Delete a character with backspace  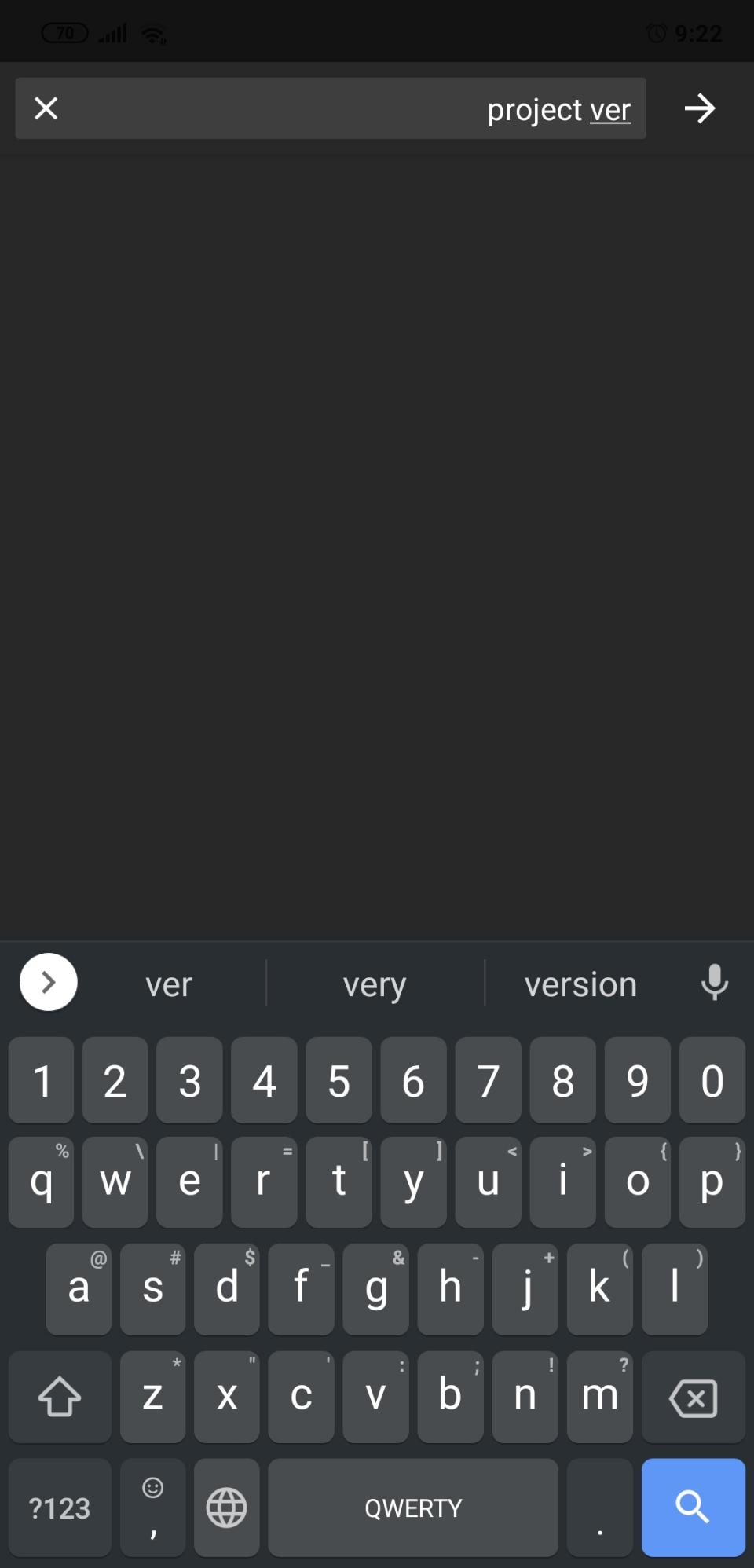693,1398
